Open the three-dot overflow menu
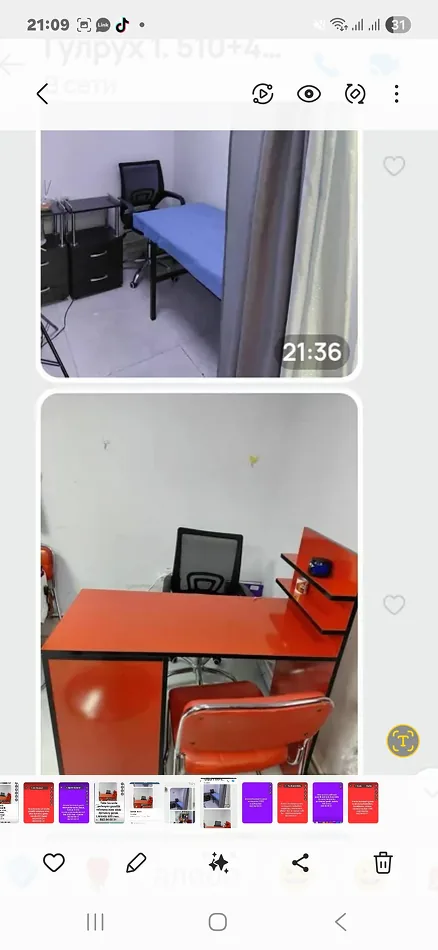 396,94
